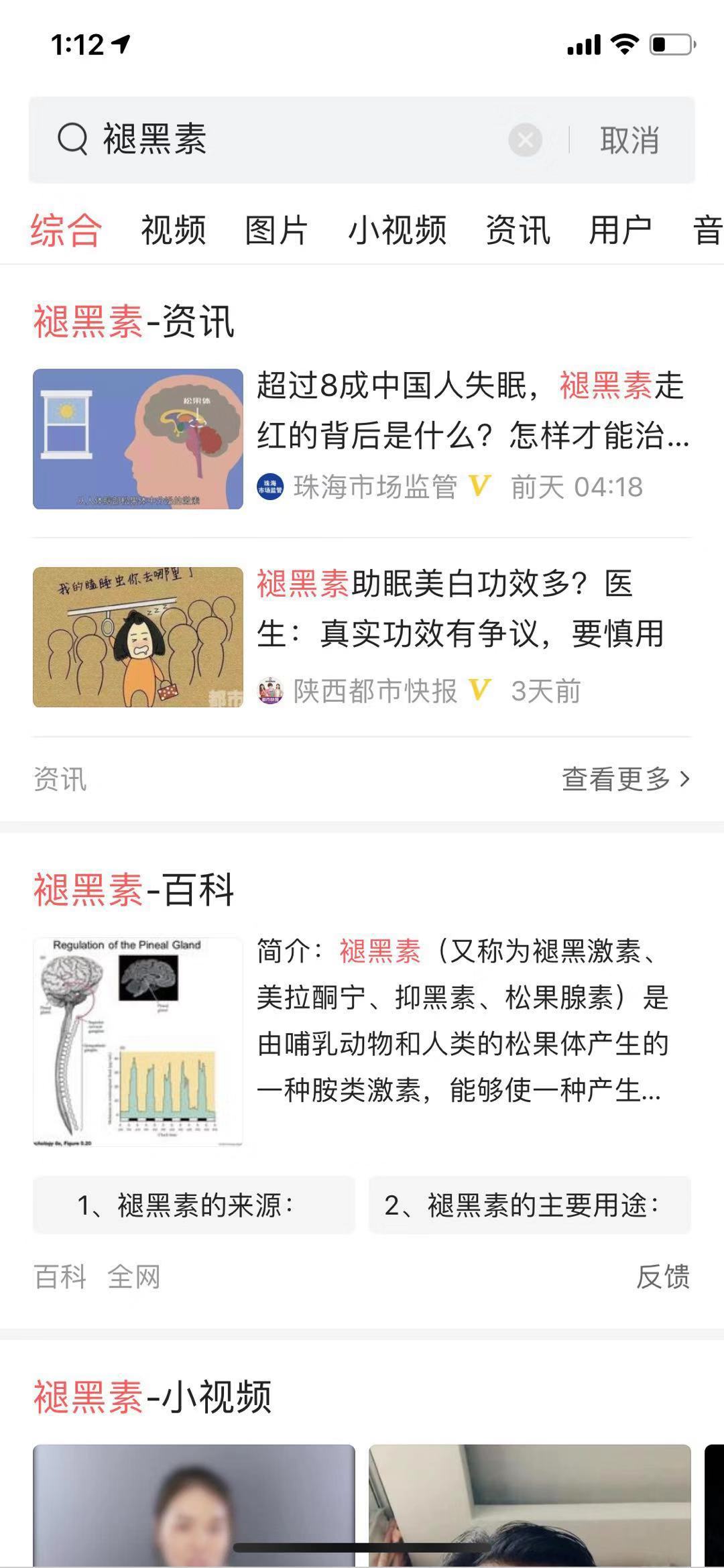724x1568 pixels.
Task: Open the sleepless insomnia article thumbnail
Action: click(x=138, y=439)
